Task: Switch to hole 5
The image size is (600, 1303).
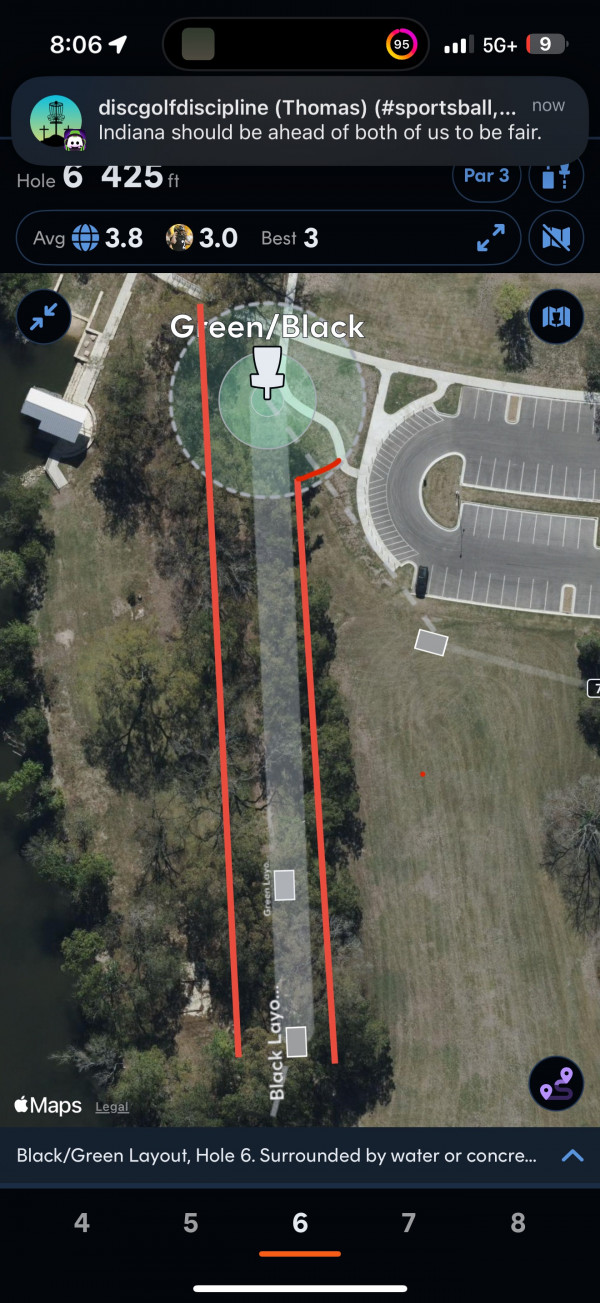Action: pyautogui.click(x=191, y=1223)
